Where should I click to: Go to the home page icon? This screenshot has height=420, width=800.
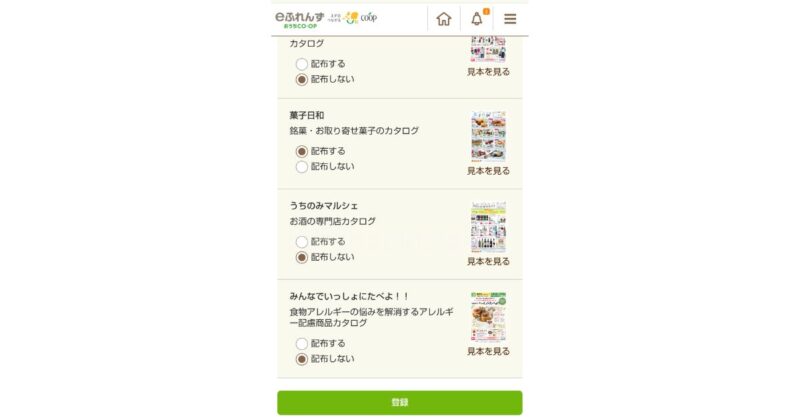pos(444,18)
